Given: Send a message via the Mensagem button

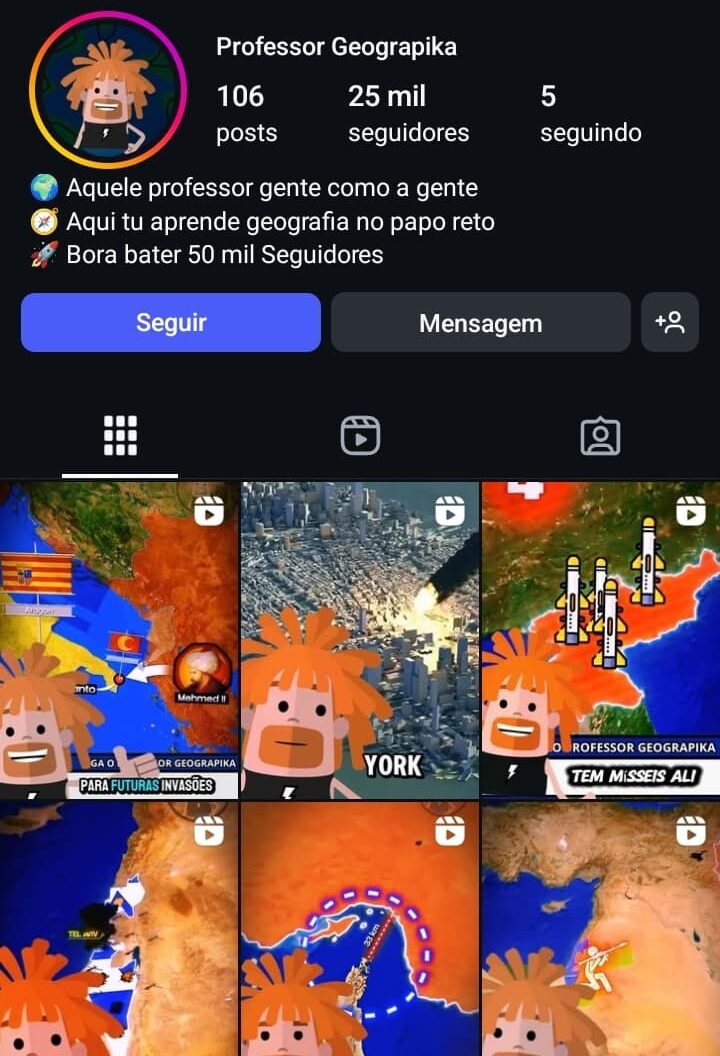Looking at the screenshot, I should (480, 323).
